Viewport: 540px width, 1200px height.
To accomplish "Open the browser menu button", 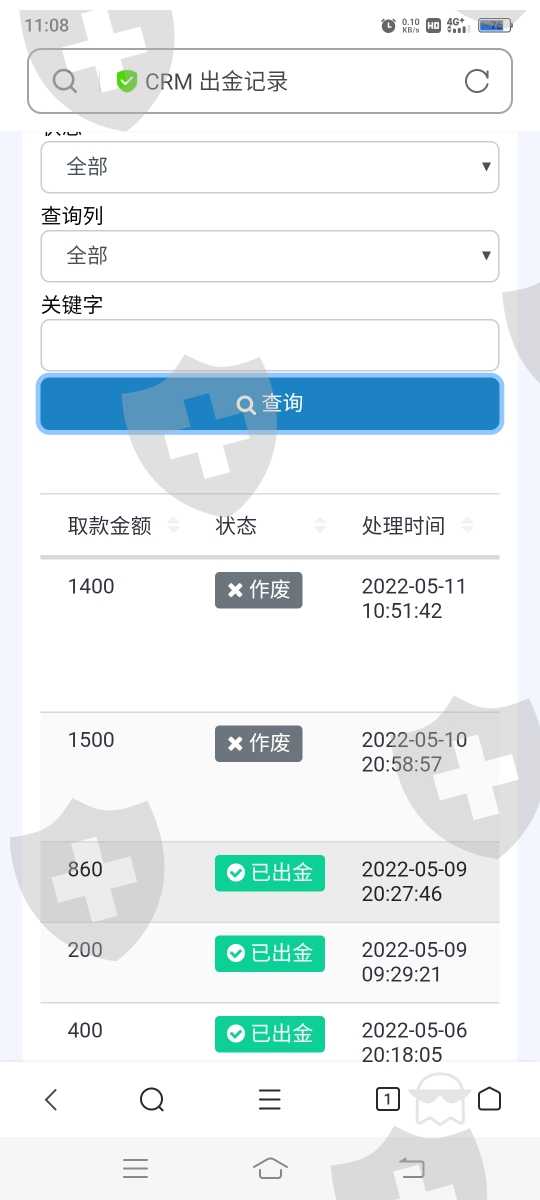I will pos(270,1100).
